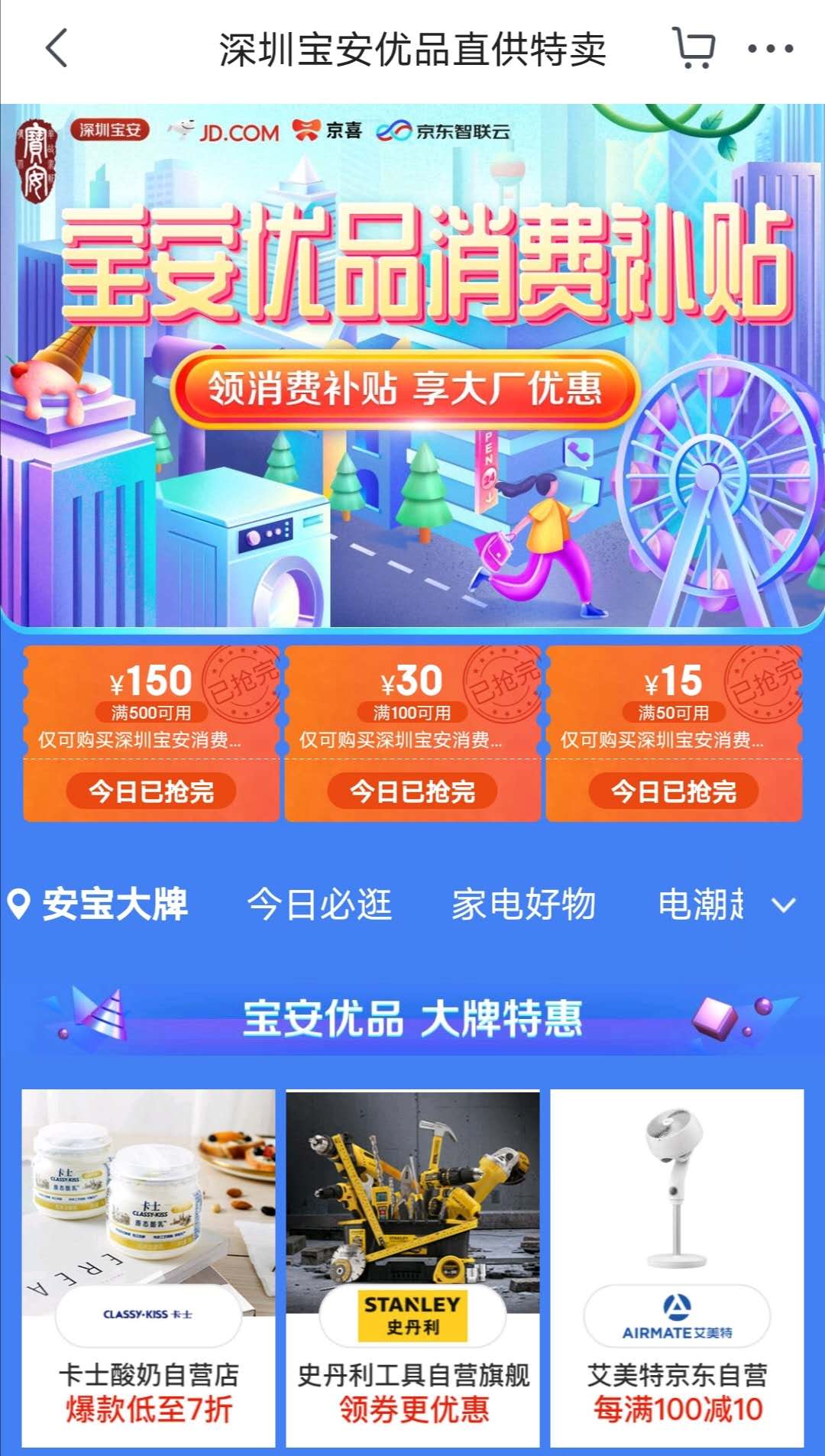Open the 卡士酸奶自营店 card
This screenshot has height=1456, width=825.
tap(148, 1268)
